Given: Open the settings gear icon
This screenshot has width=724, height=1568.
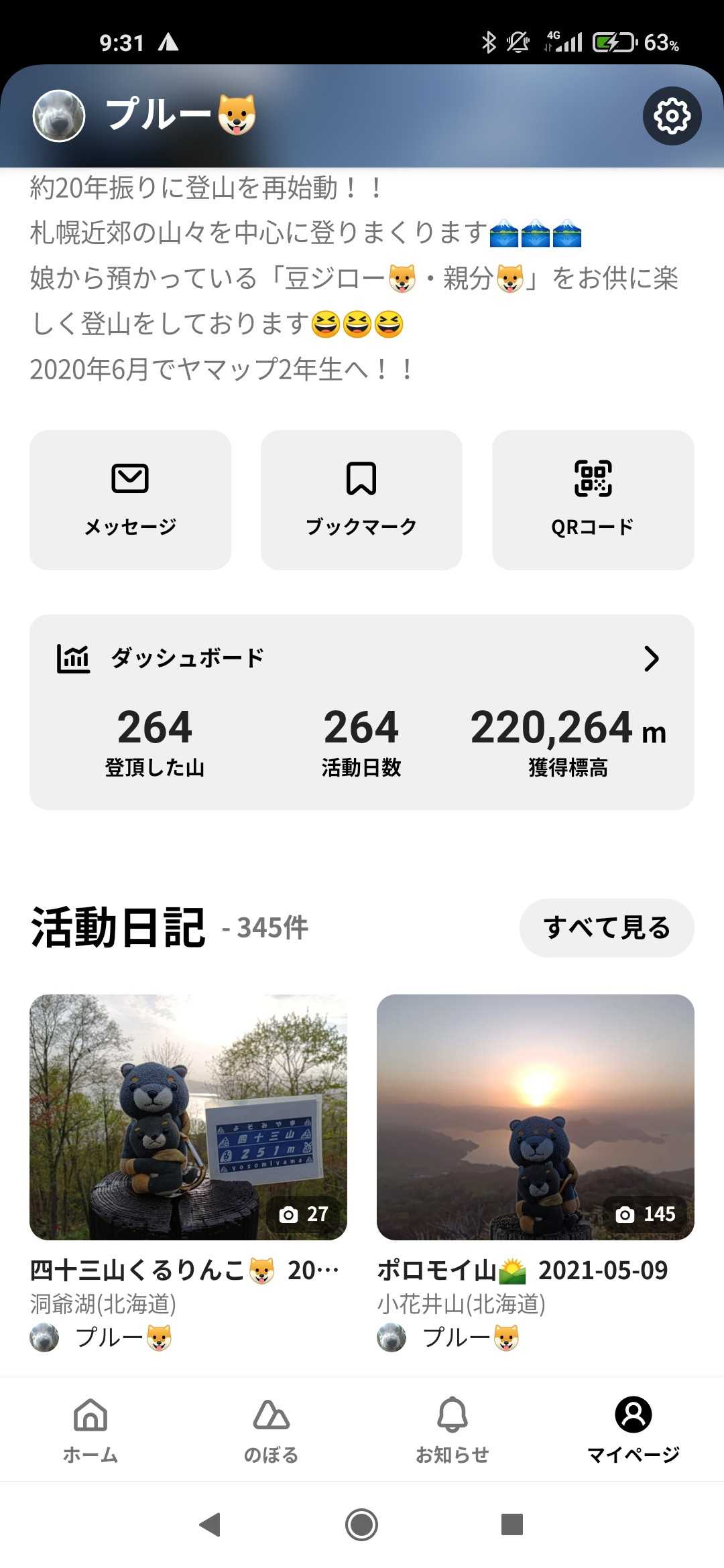Looking at the screenshot, I should point(672,116).
